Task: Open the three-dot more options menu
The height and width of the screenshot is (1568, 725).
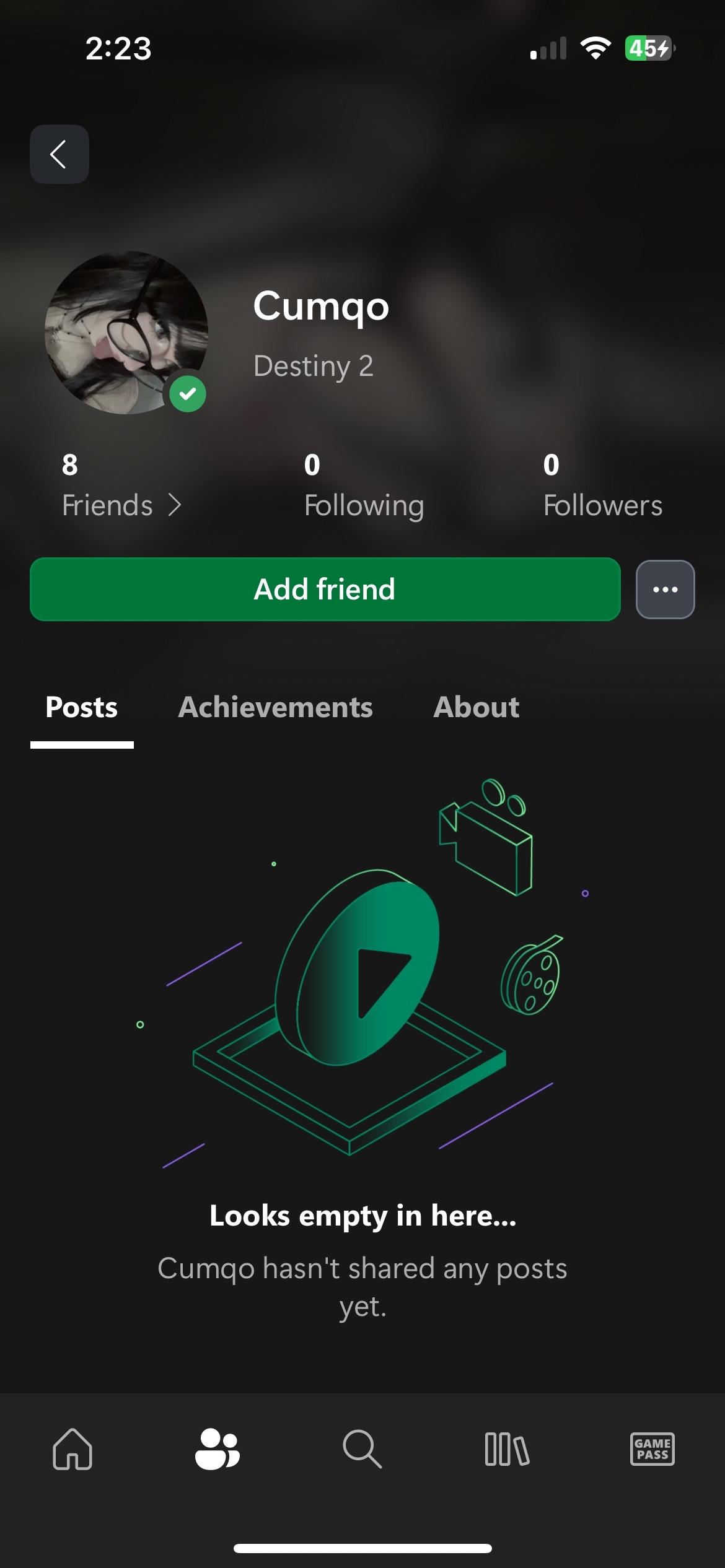Action: pyautogui.click(x=665, y=589)
